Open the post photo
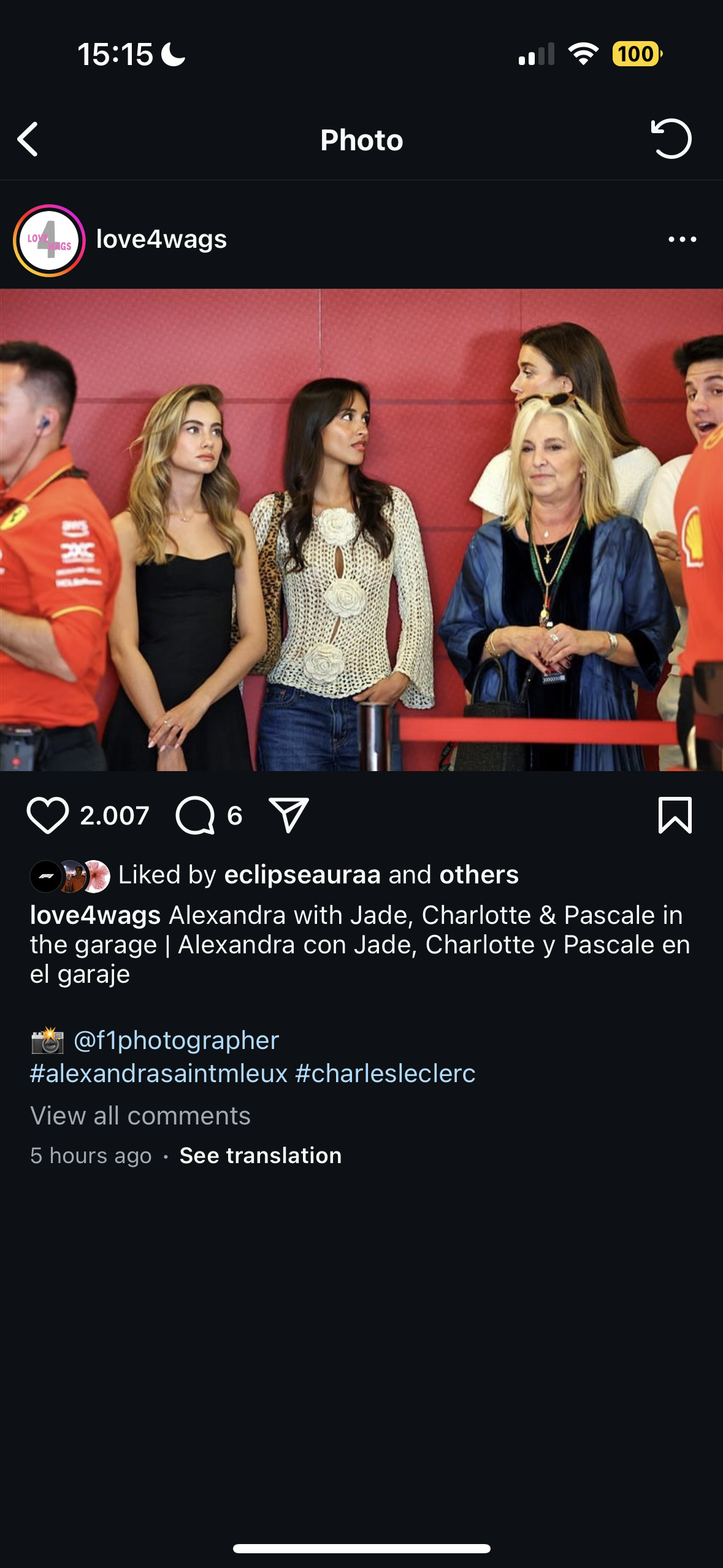723x1568 pixels. tap(361, 530)
